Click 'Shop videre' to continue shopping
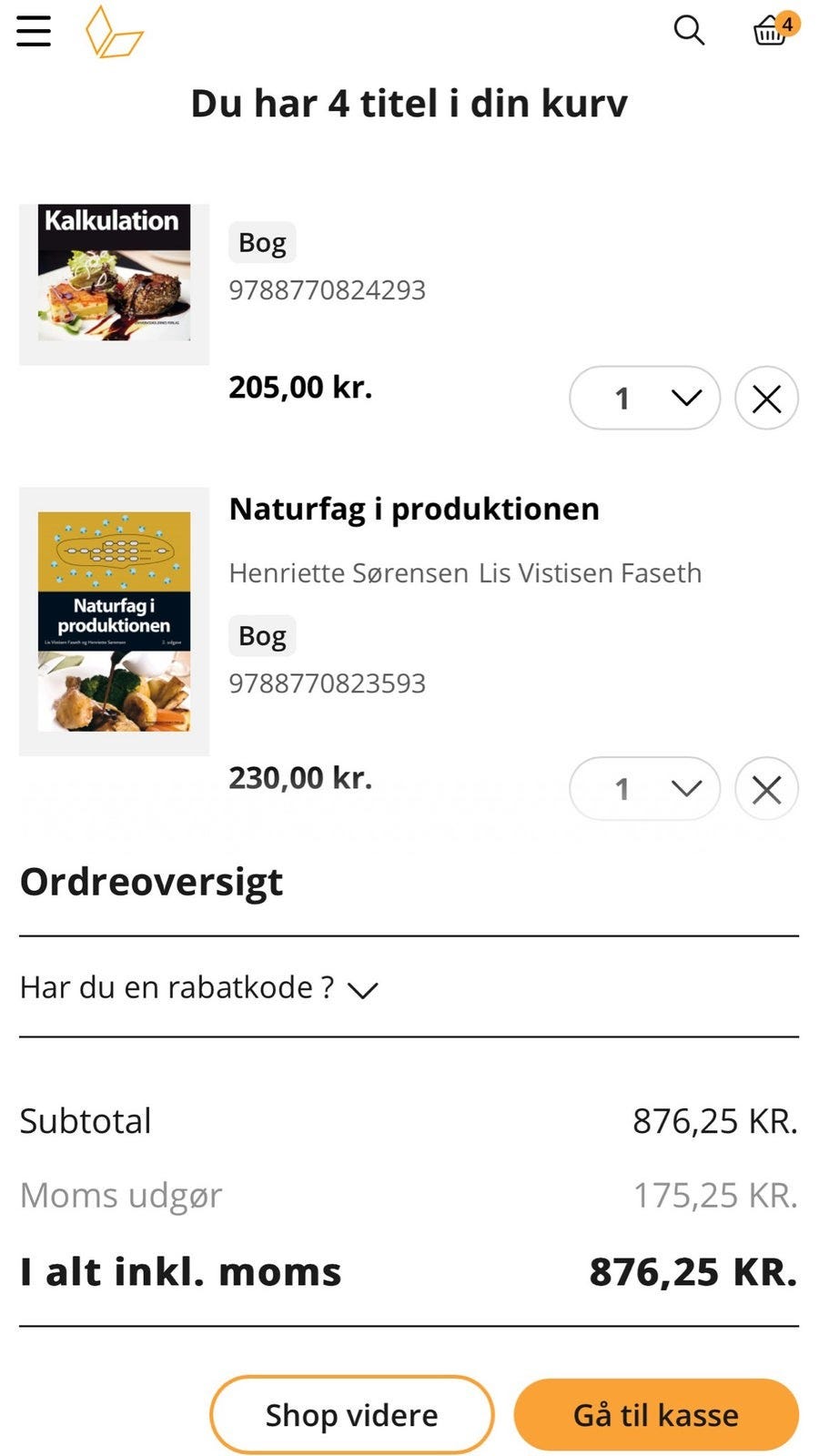This screenshot has width=819, height=1456. pyautogui.click(x=351, y=1414)
